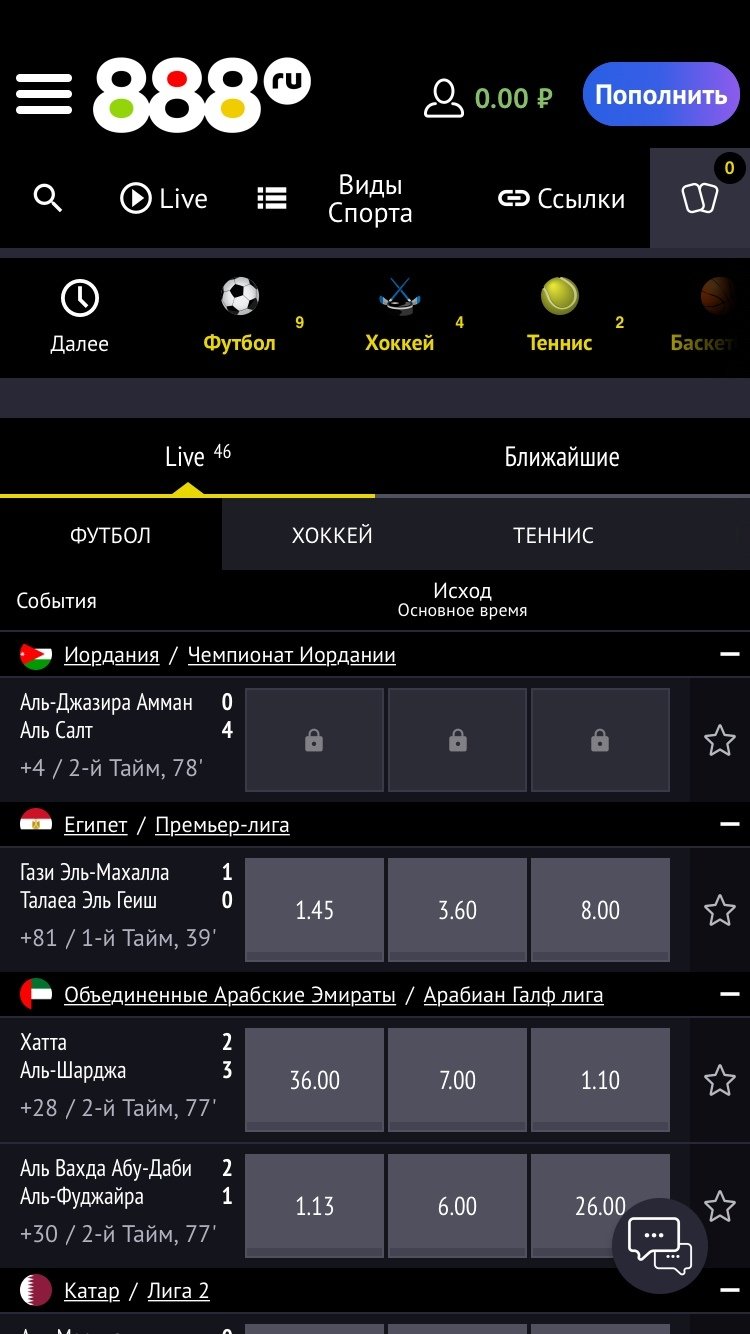The height and width of the screenshot is (1334, 750).
Task: Pick odds 1.45 for Гази Эль-Махалла
Action: pos(314,910)
